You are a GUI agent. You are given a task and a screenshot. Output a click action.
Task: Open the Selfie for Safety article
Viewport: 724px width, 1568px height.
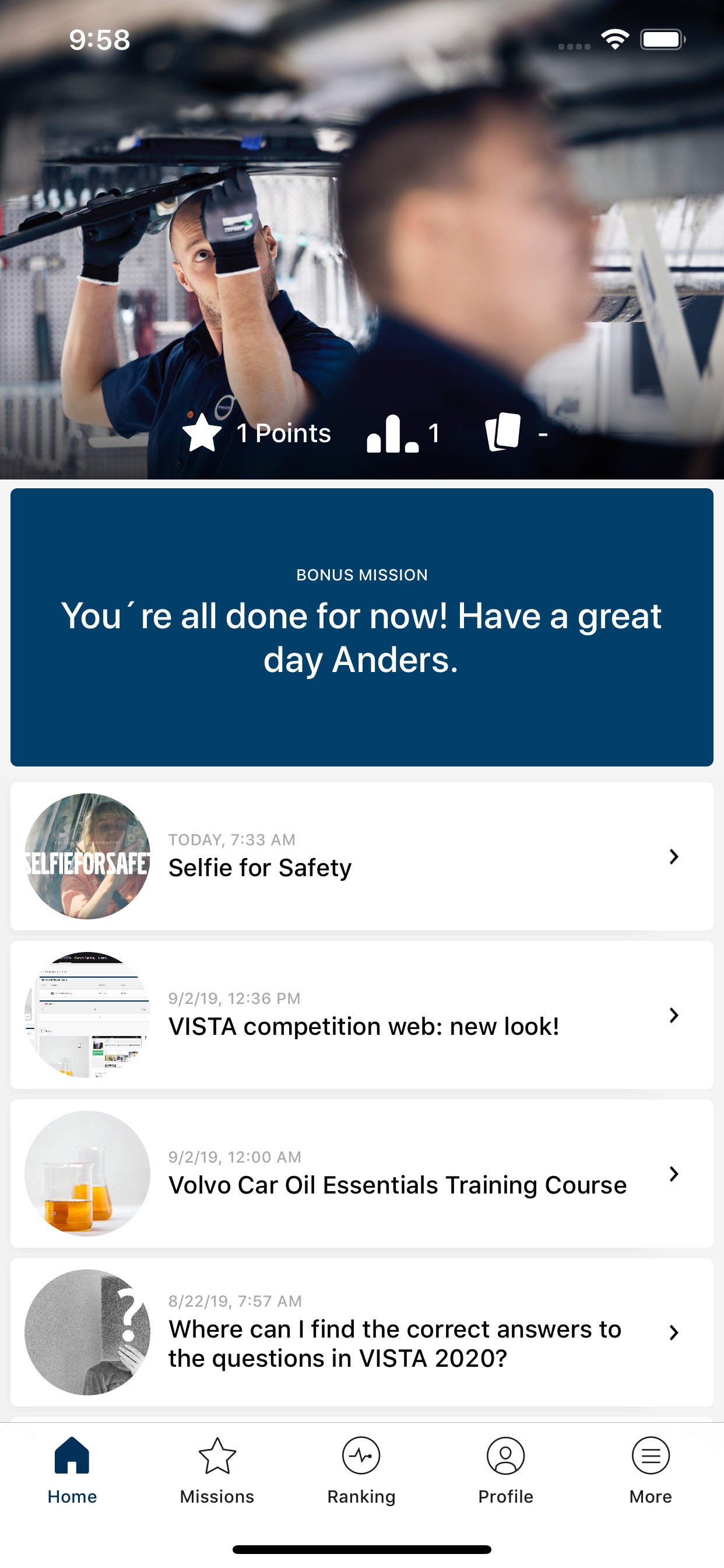point(362,856)
